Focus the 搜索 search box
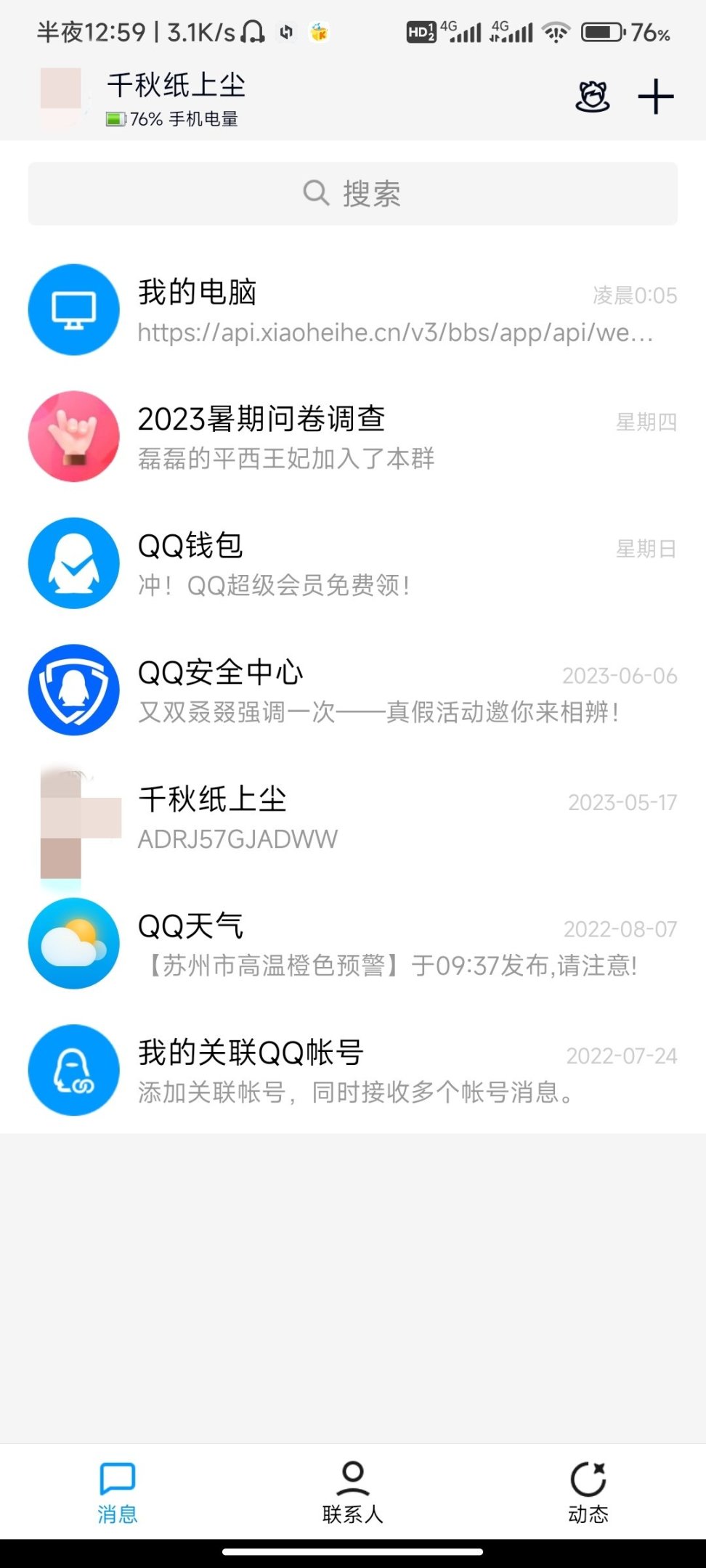Viewport: 706px width, 1568px height. 353,194
